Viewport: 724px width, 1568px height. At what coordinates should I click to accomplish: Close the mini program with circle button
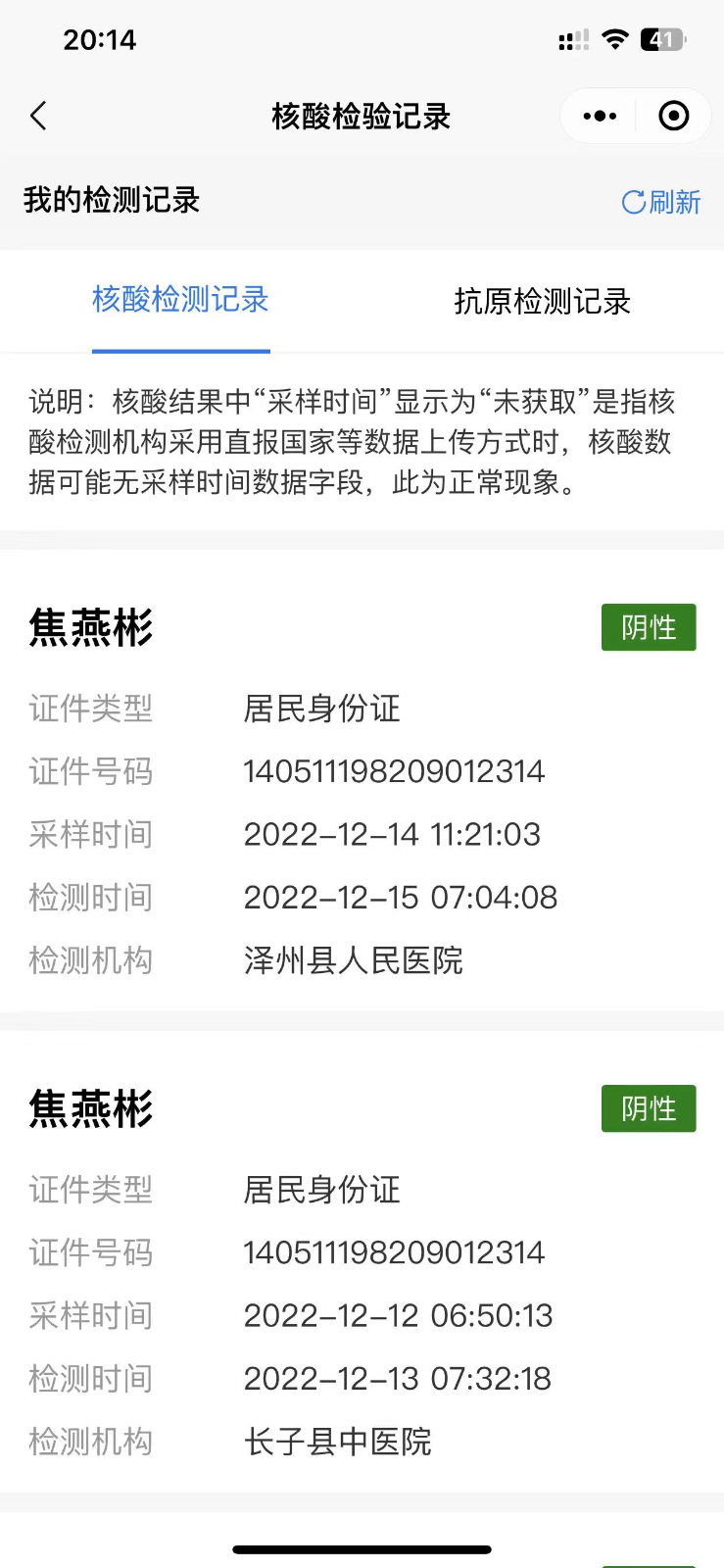click(674, 116)
